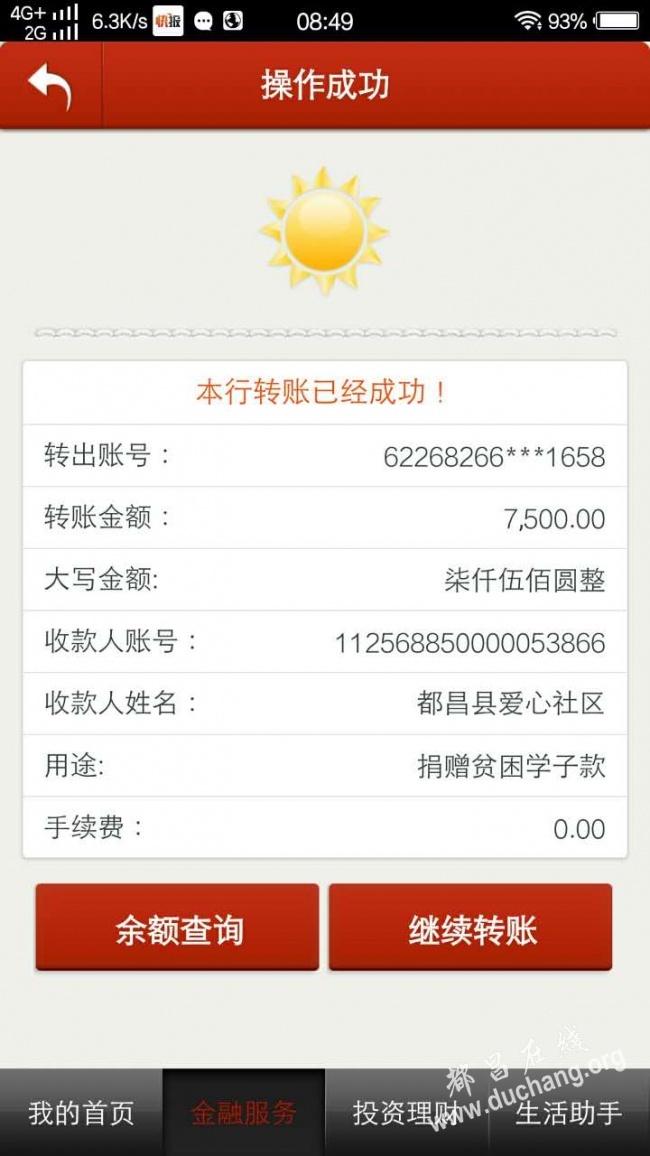Screen dimensions: 650x1156
Task: Switch to the 我的首页 tab
Action: (x=81, y=1113)
